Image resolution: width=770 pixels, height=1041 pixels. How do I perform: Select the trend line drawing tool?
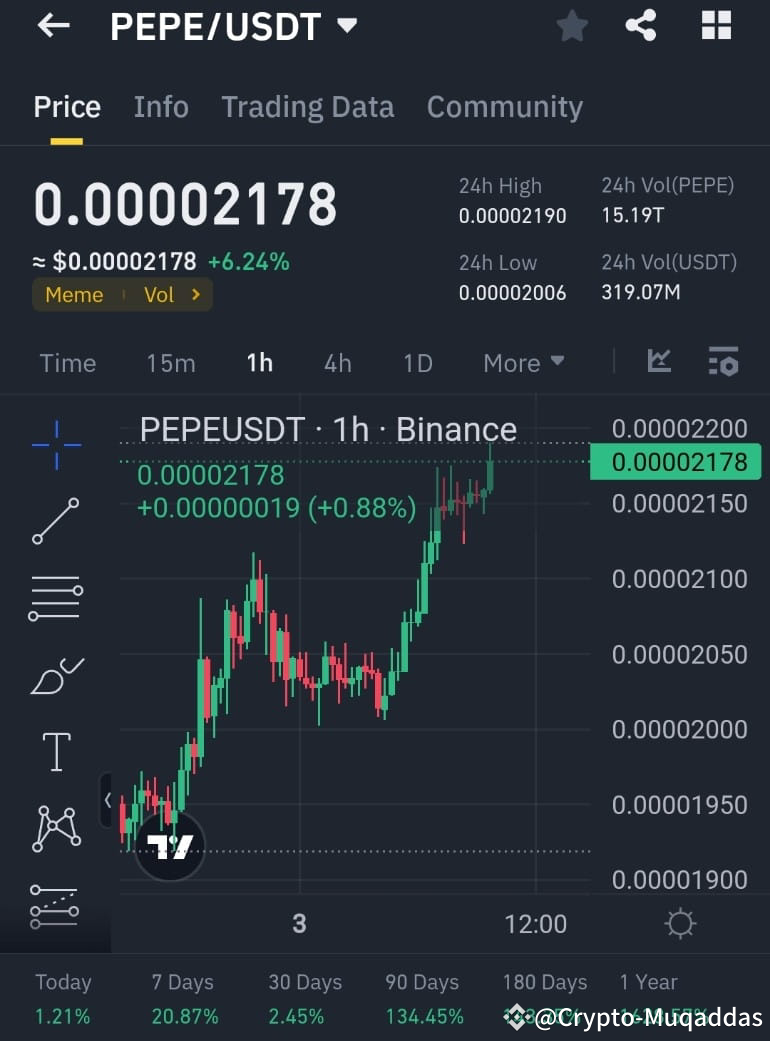55,521
